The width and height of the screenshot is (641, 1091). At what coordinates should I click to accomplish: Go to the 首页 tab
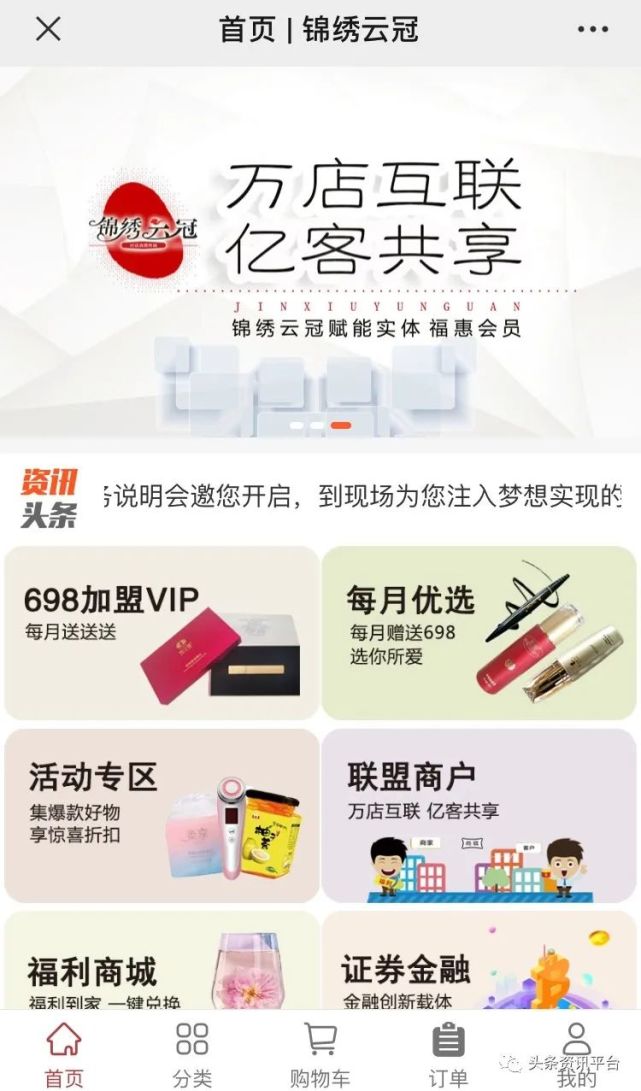click(x=64, y=1053)
